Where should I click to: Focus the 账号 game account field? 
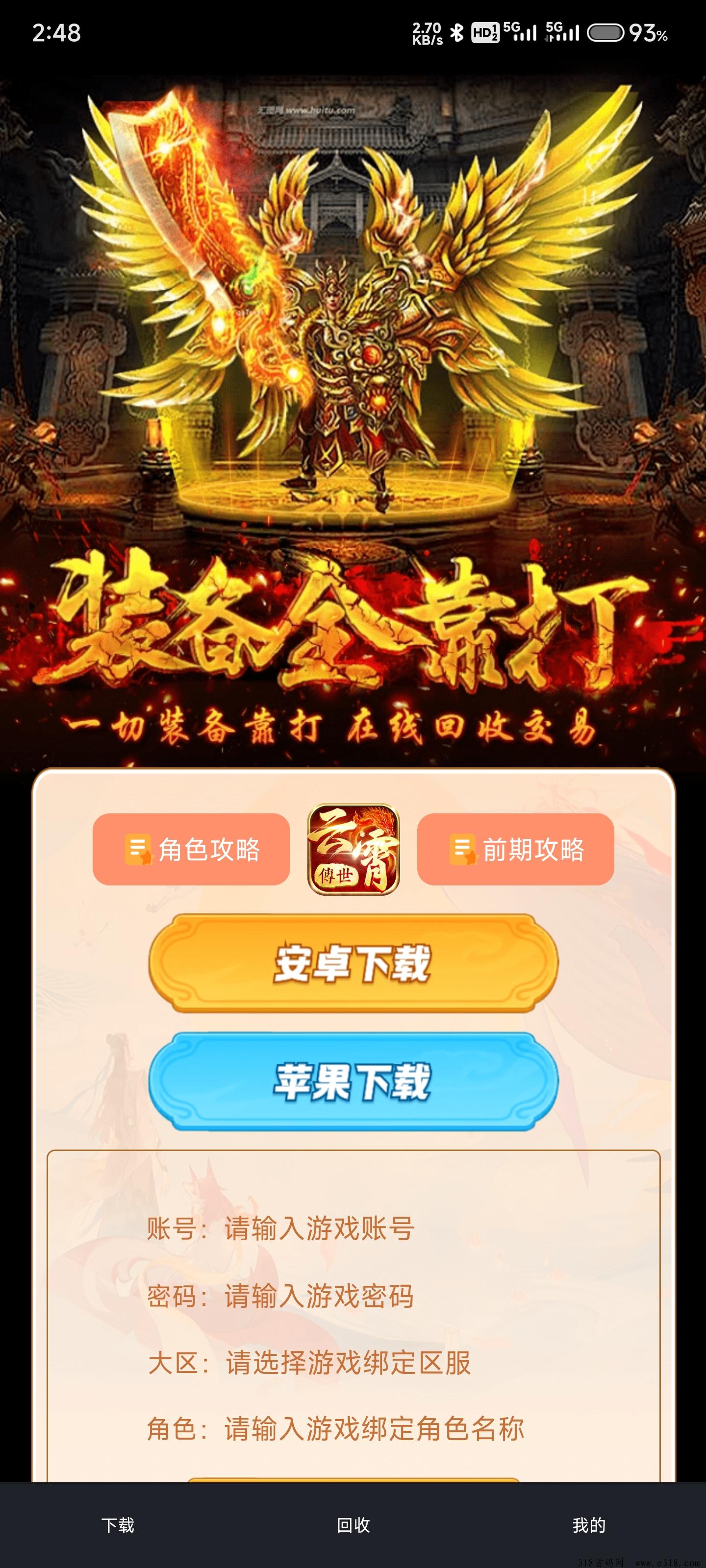click(x=319, y=1228)
